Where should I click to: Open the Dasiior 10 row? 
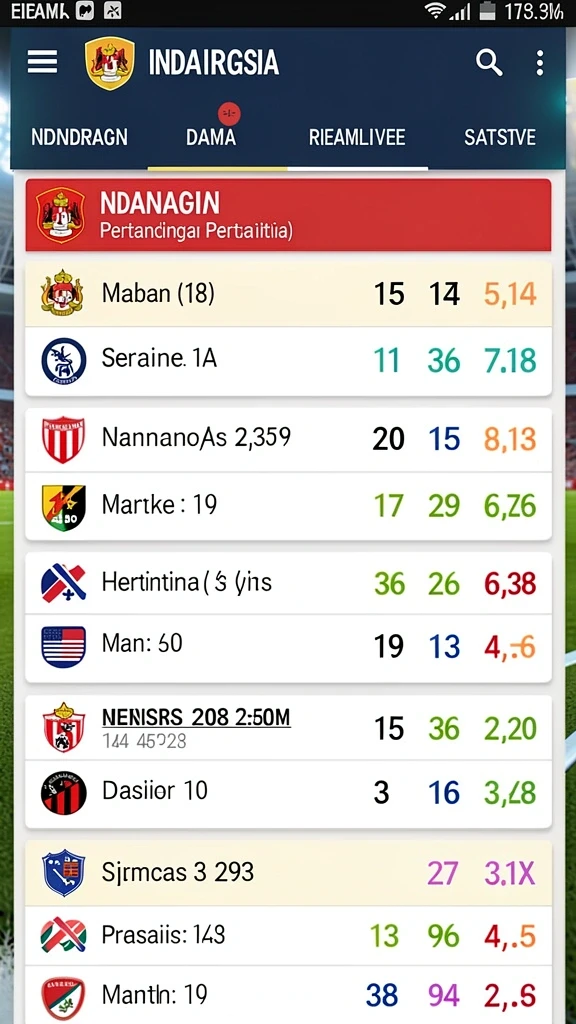(x=288, y=793)
